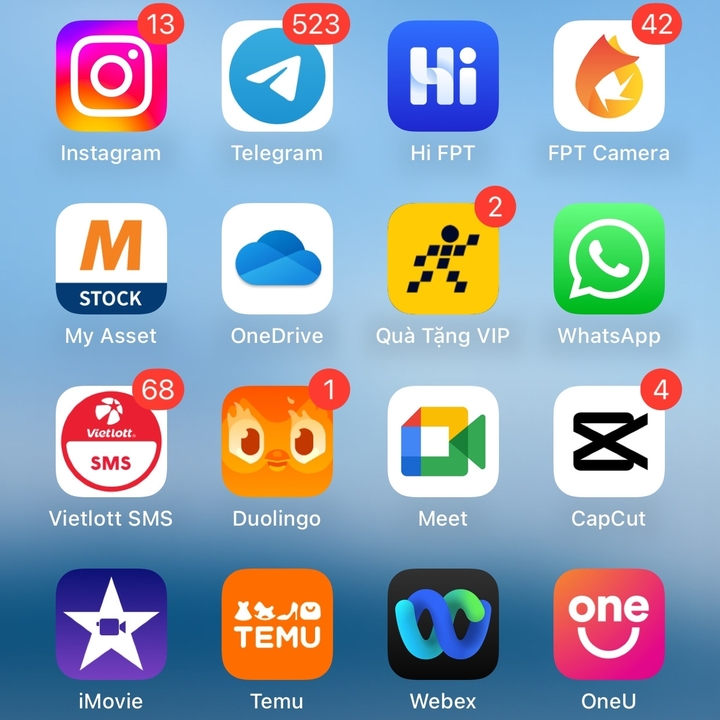Launch CapCut video editor
The height and width of the screenshot is (720, 720).
coord(609,442)
